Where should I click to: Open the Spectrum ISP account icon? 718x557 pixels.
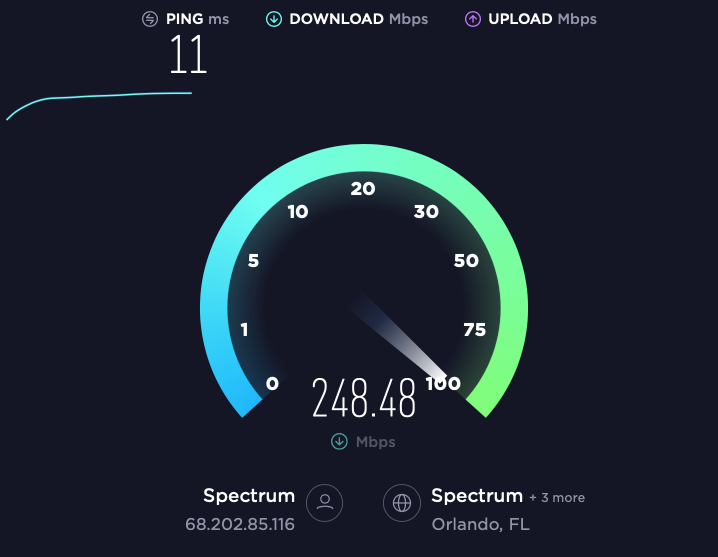pyautogui.click(x=324, y=503)
